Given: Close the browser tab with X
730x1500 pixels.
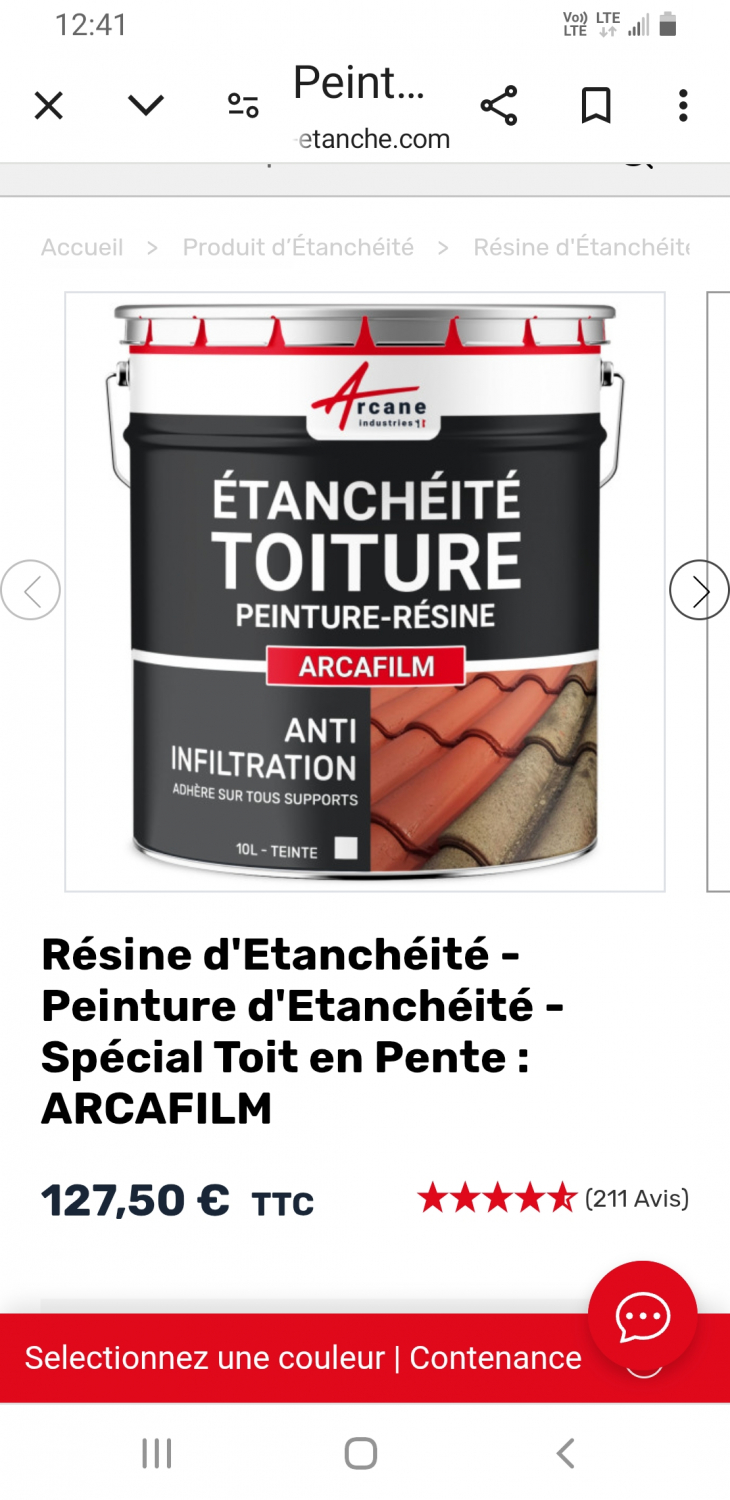Looking at the screenshot, I should pos(48,105).
